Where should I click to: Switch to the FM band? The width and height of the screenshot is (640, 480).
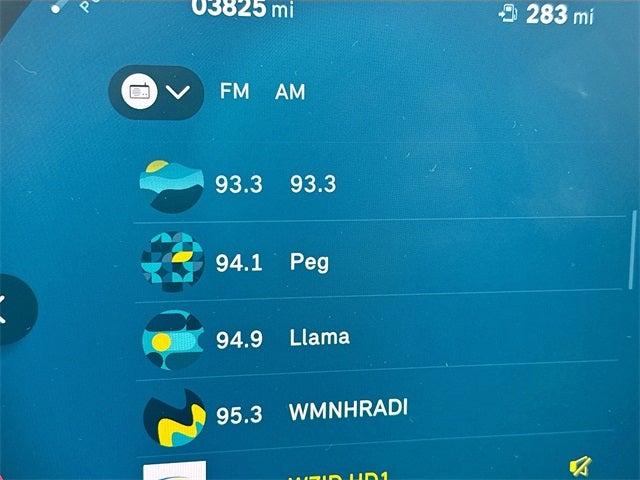pyautogui.click(x=234, y=92)
